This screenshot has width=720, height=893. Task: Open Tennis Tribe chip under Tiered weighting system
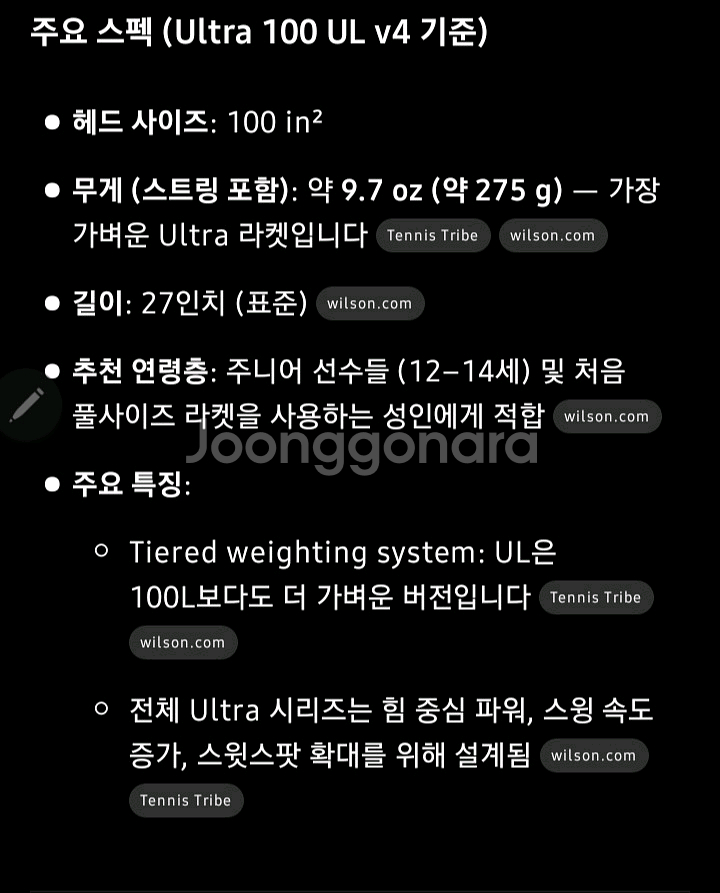[595, 598]
